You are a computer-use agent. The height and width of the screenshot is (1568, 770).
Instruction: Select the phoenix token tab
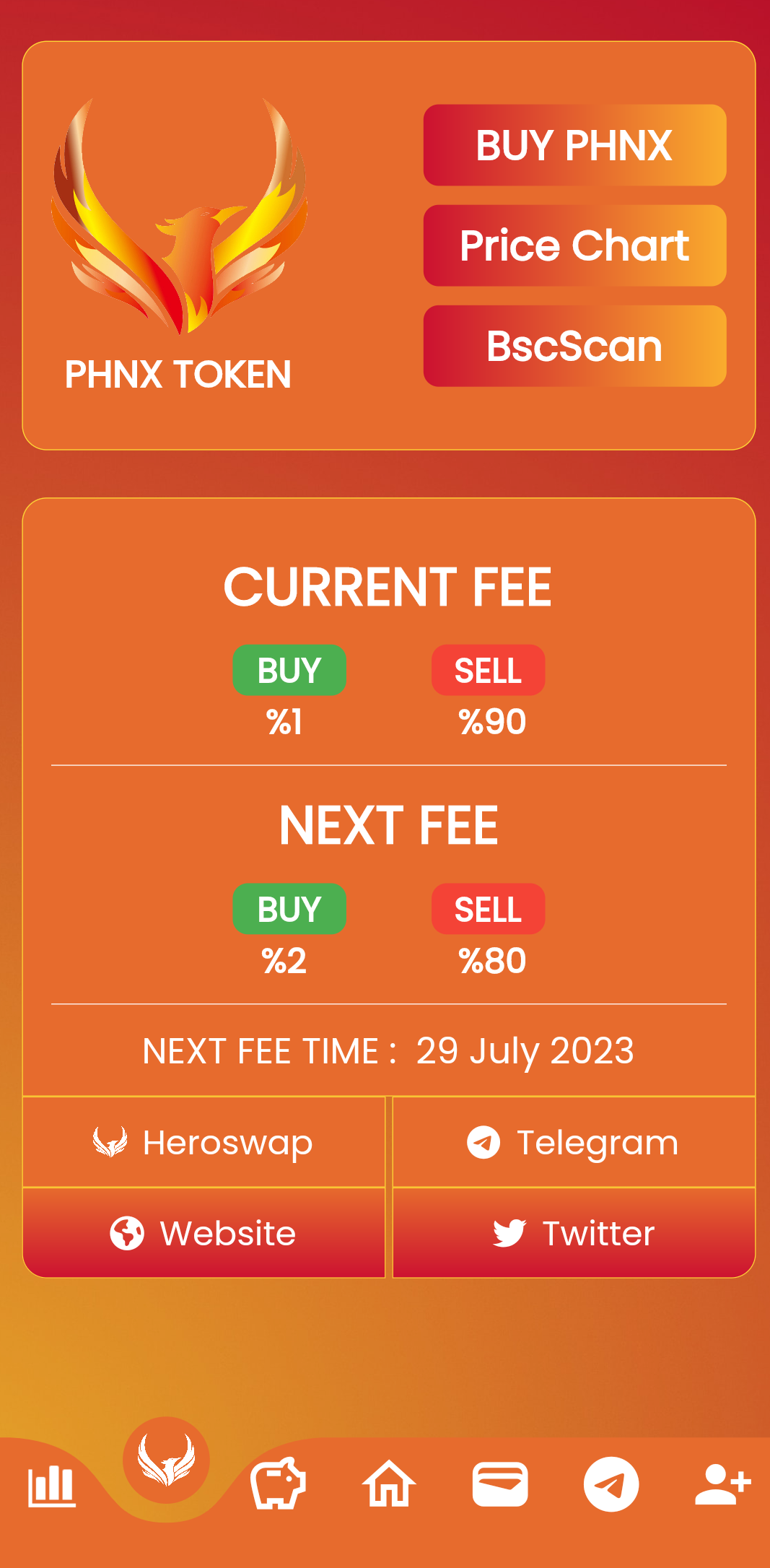coord(167,1460)
